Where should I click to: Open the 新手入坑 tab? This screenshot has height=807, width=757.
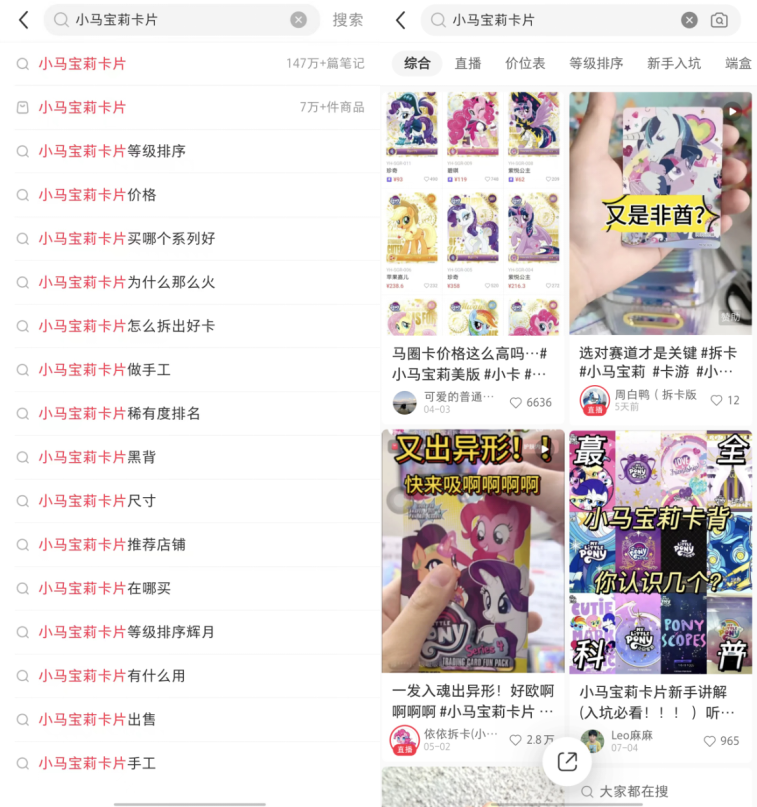click(674, 63)
